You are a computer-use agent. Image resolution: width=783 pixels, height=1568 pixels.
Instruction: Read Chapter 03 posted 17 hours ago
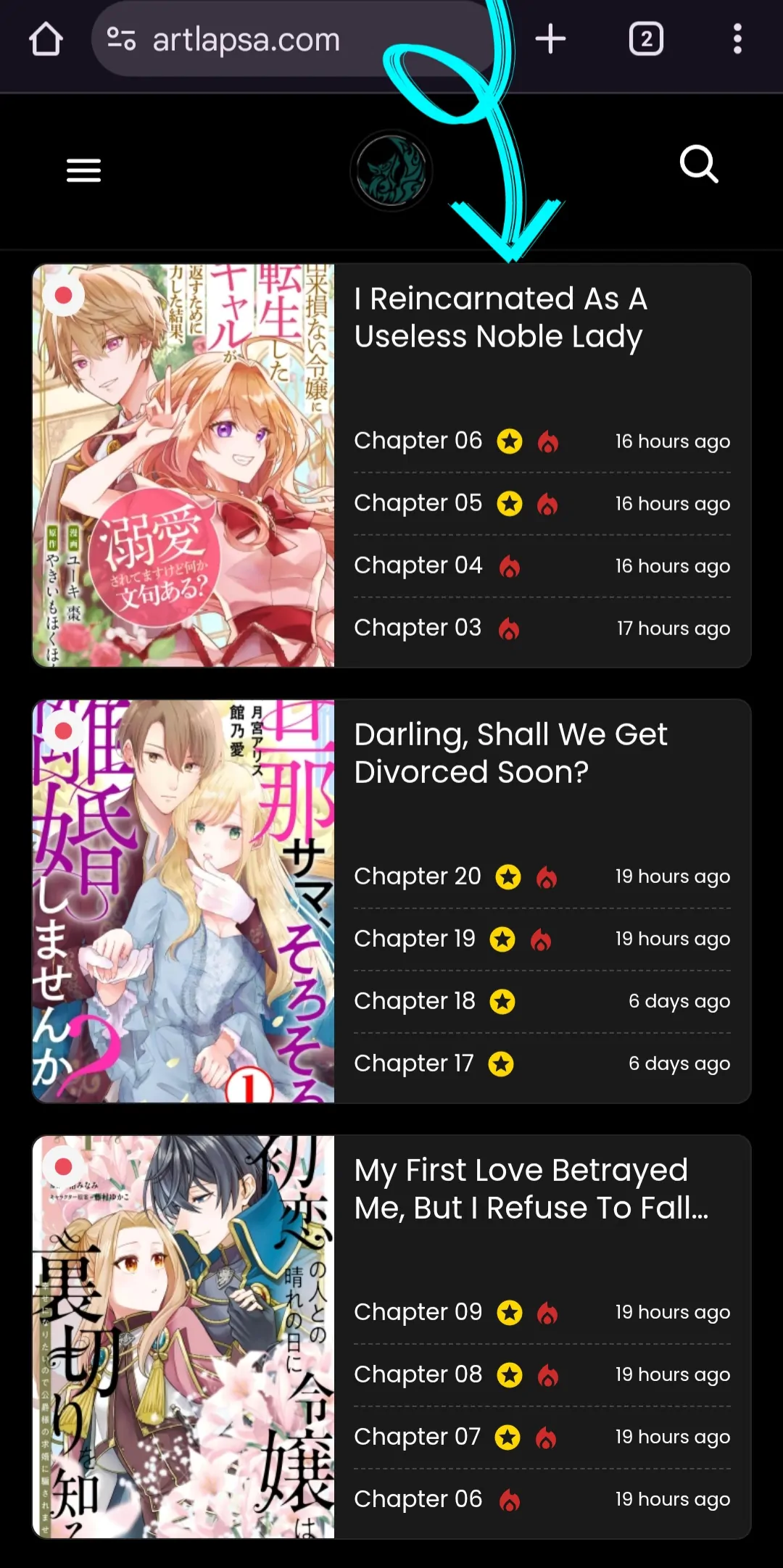[418, 628]
